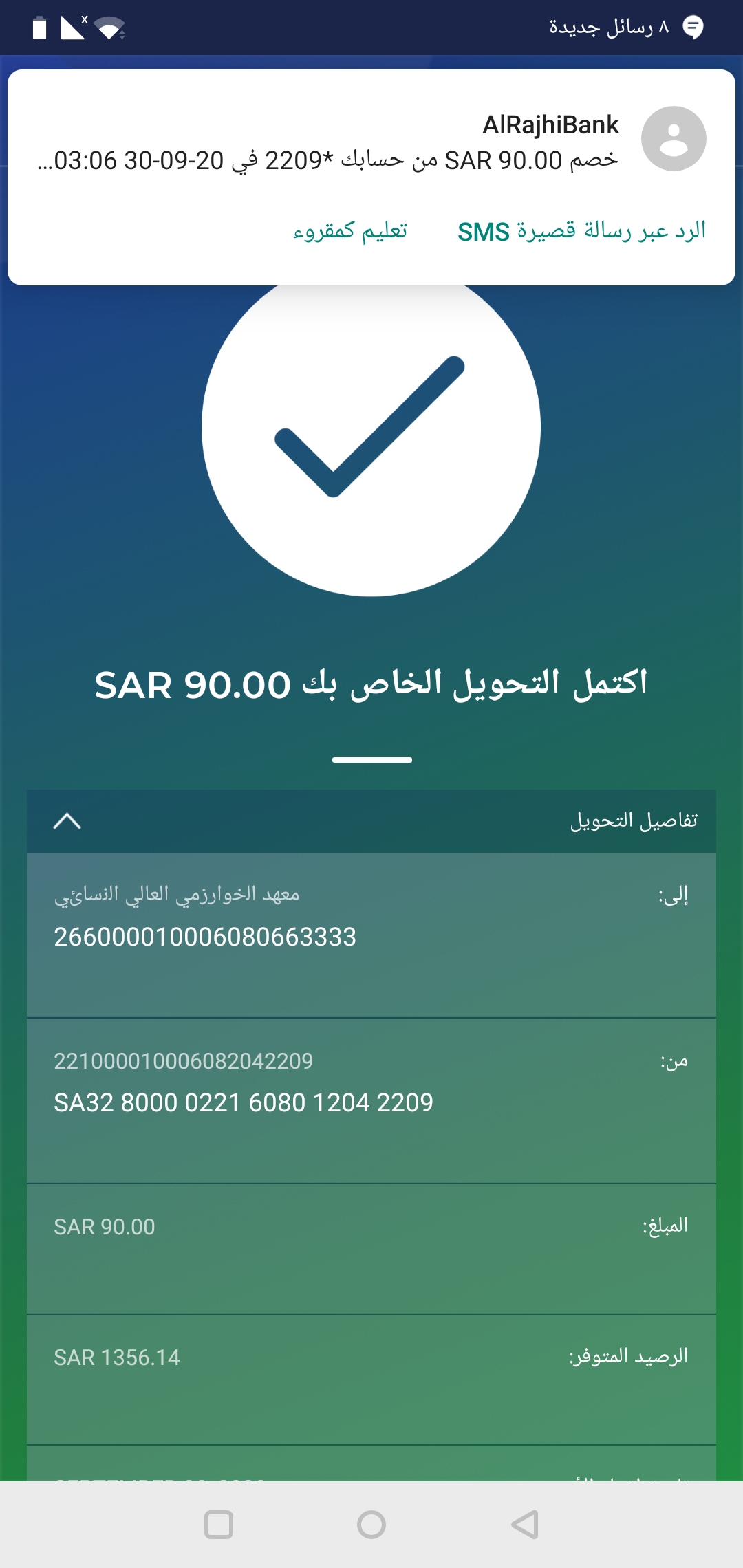Tap 'الرد عبر رسالة قصيرة SMS' to reply

point(582,231)
